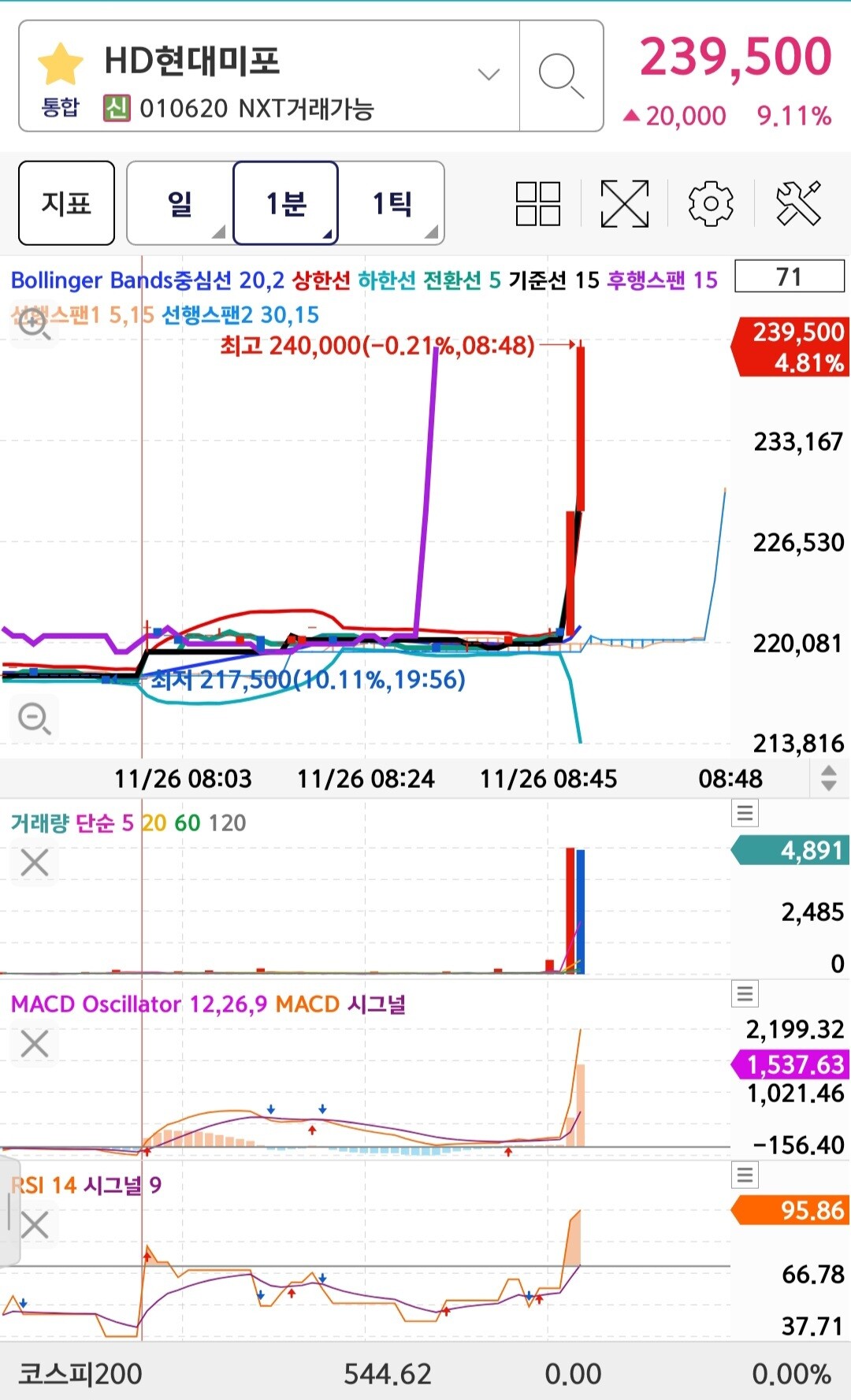Image resolution: width=851 pixels, height=1400 pixels.
Task: Edit the candle count field showing 71
Action: (790, 277)
